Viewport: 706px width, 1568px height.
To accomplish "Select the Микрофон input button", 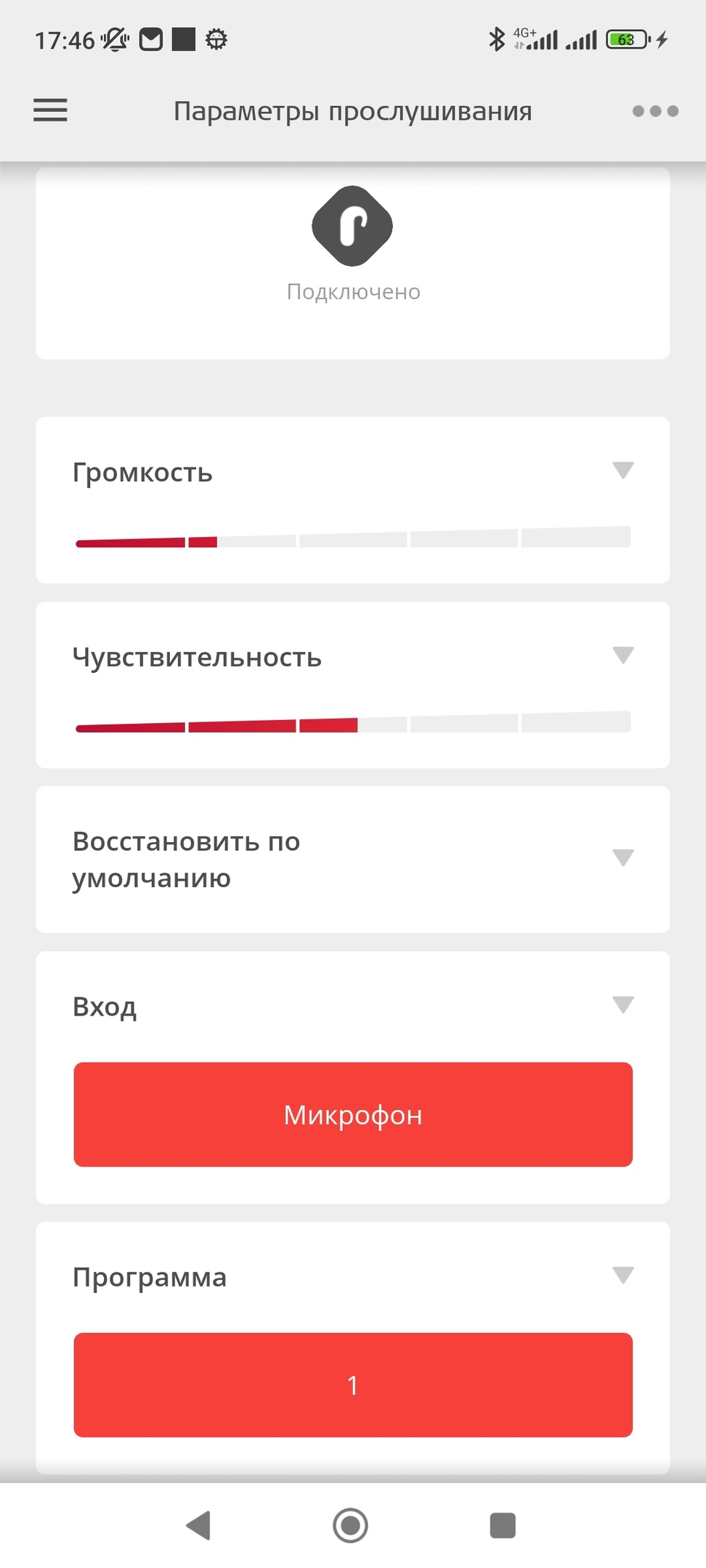I will point(353,1114).
